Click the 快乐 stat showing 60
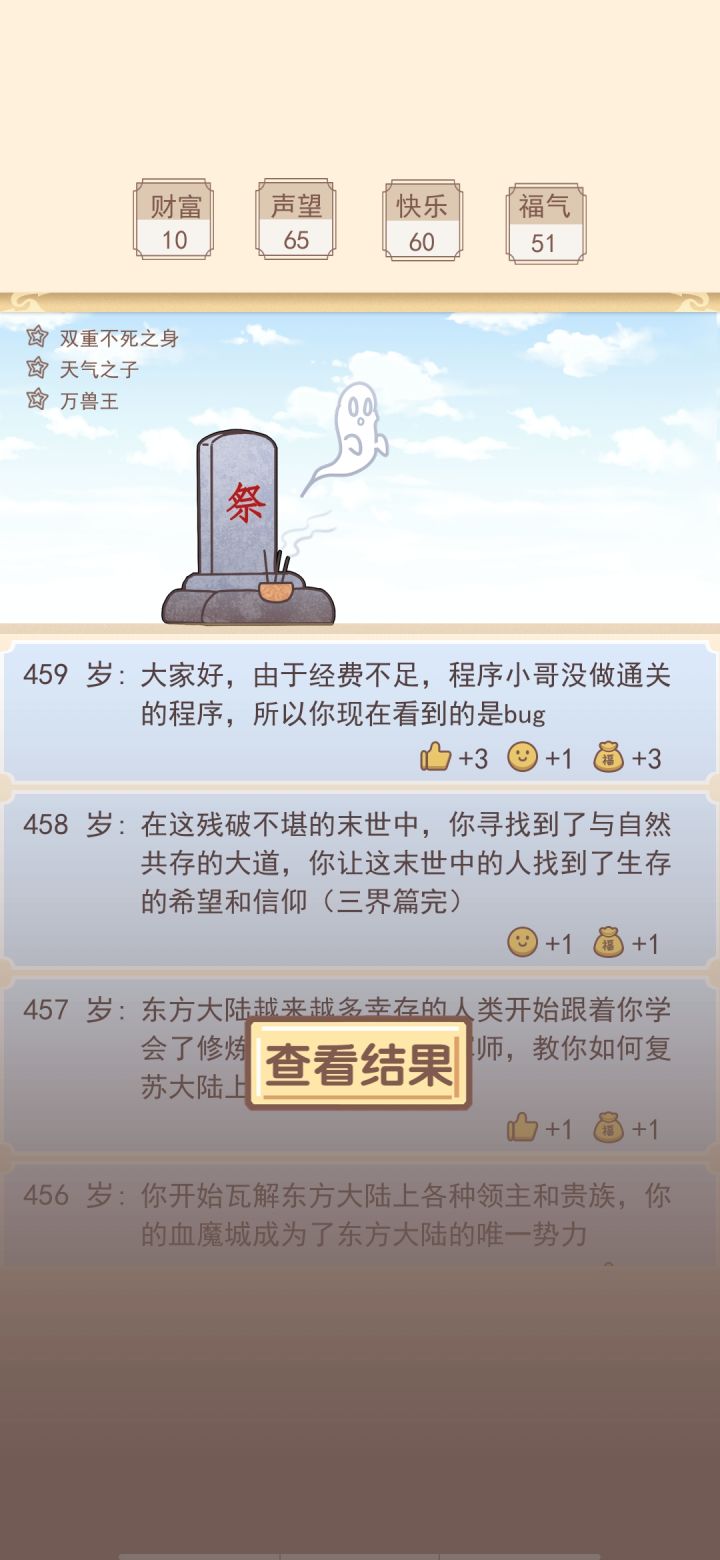 click(x=421, y=220)
